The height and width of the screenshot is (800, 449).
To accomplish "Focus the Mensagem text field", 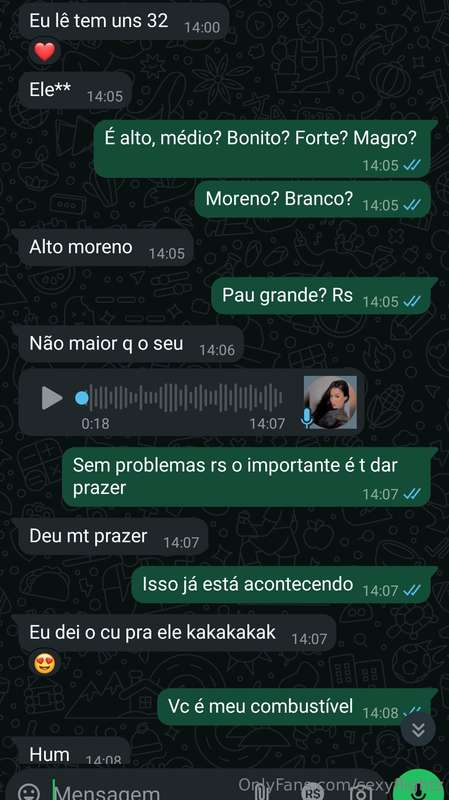I will pos(148,792).
